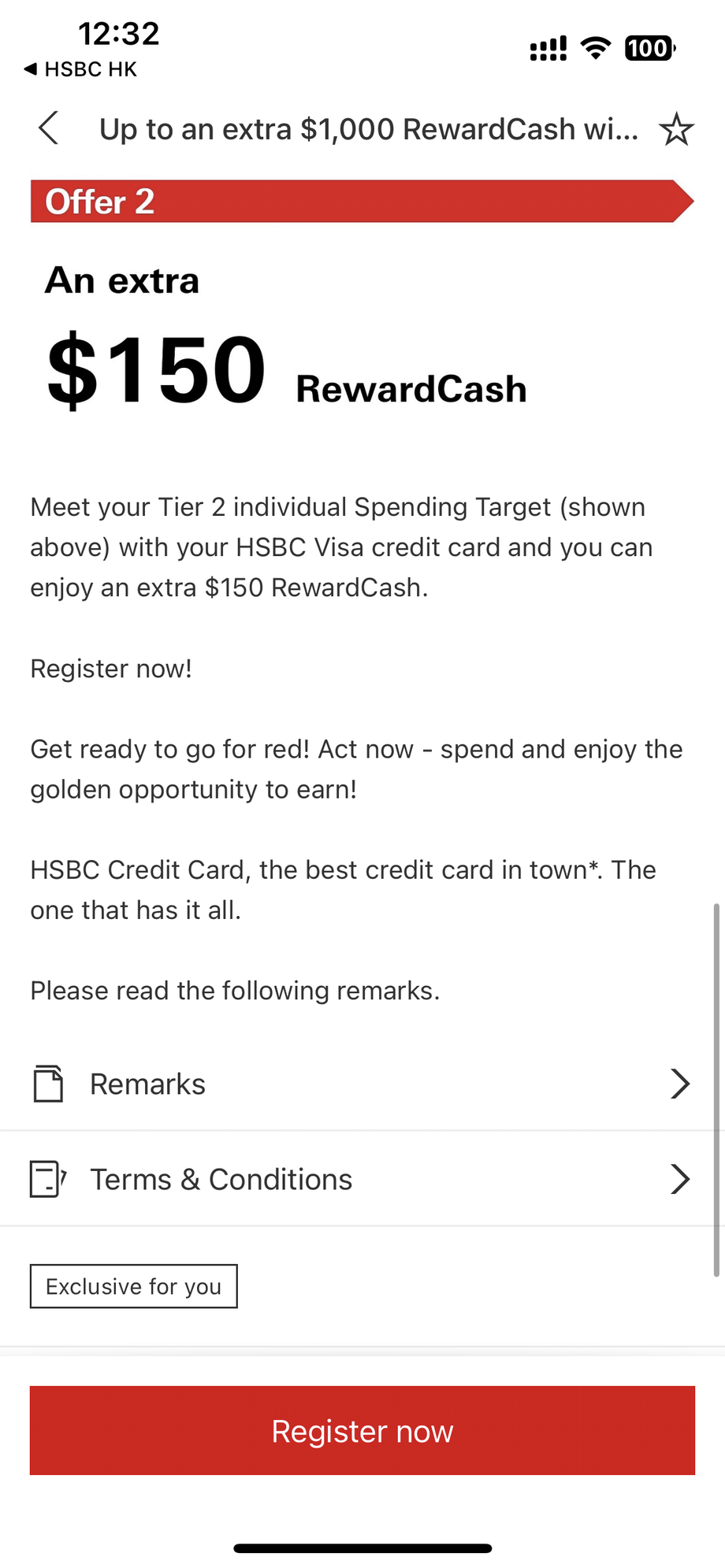Return to the HSBC HK app
The image size is (725, 1568).
coord(81,69)
